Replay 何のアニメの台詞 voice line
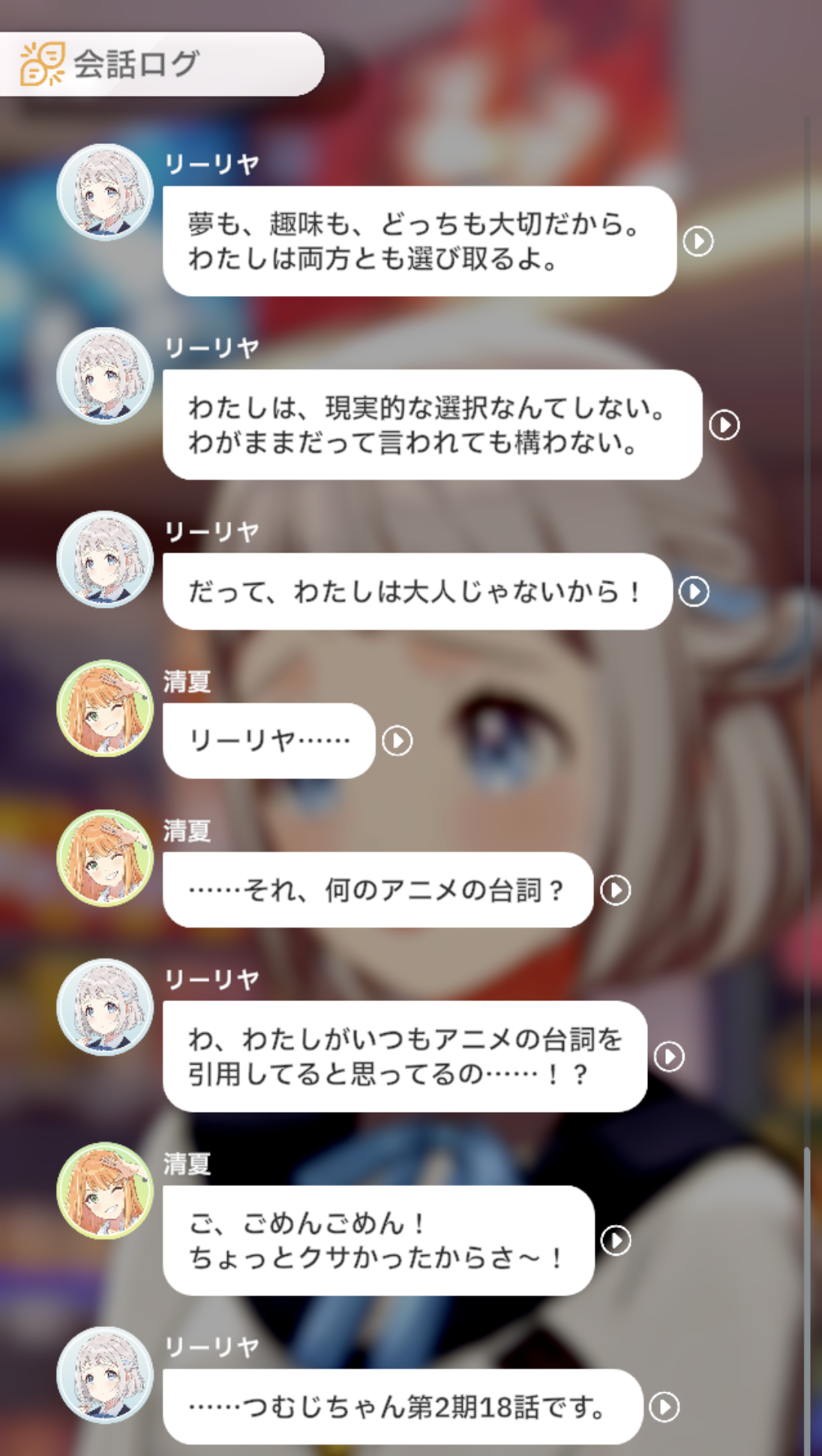This screenshot has width=822, height=1456. [616, 890]
